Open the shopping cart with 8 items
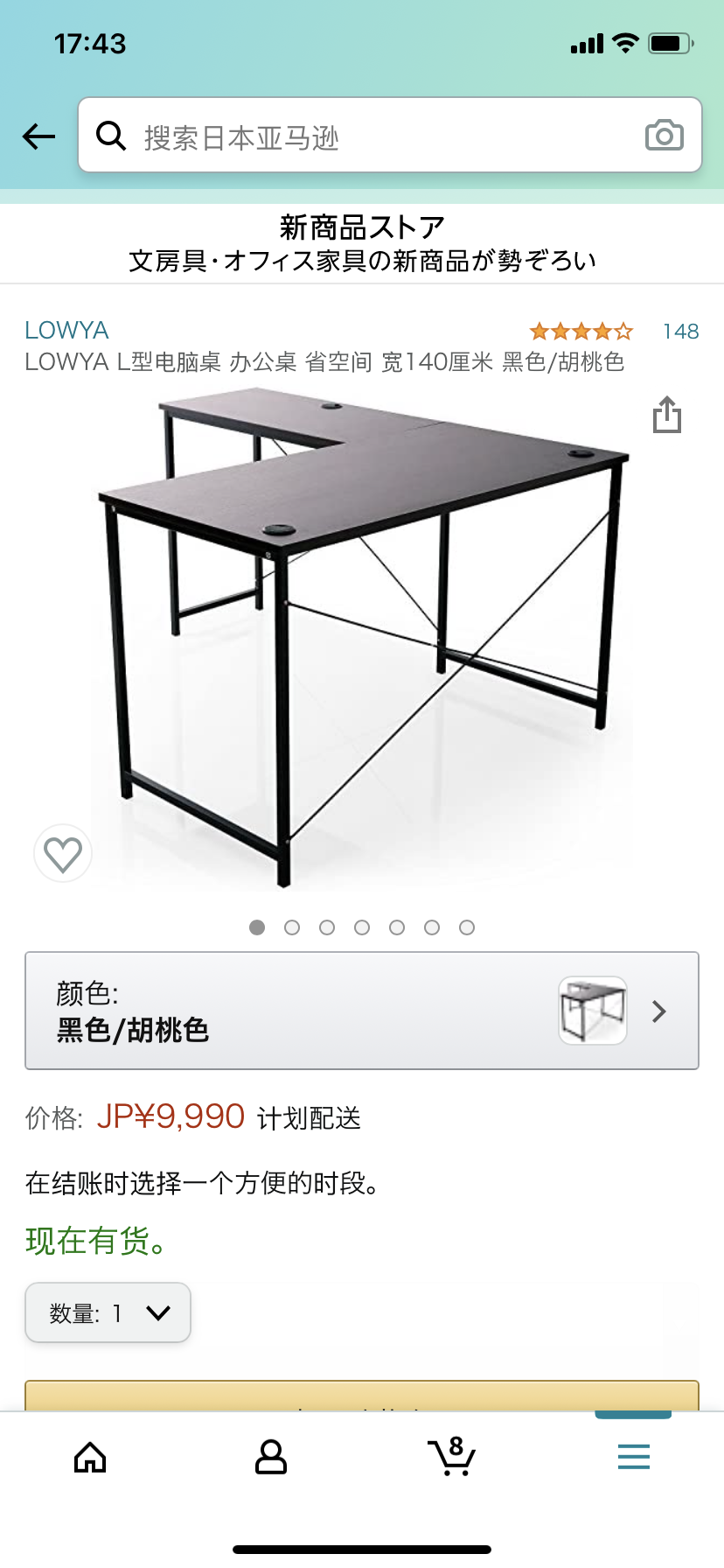This screenshot has height=1568, width=724. coord(452,1458)
